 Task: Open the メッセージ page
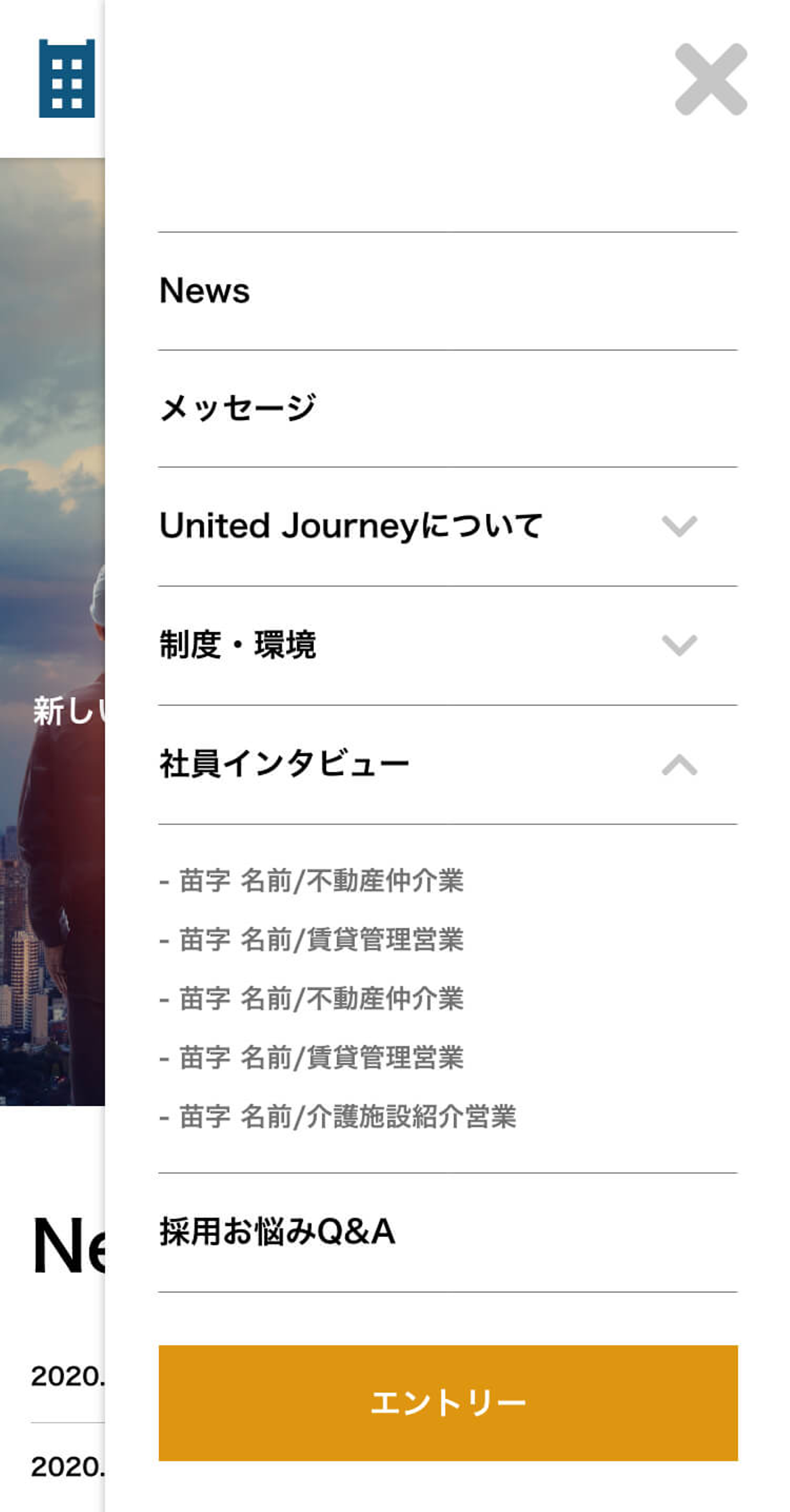[x=238, y=408]
